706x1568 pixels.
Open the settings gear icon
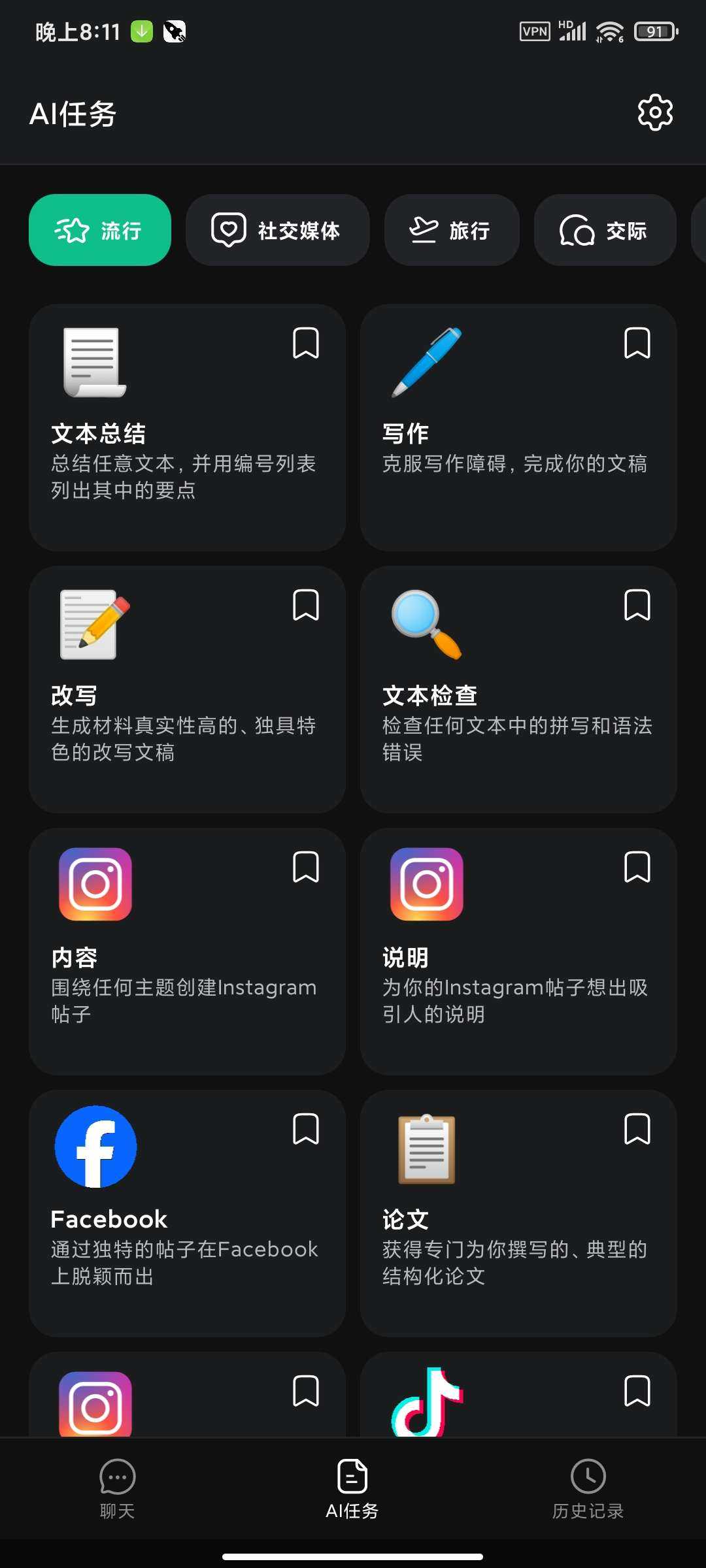(x=655, y=113)
